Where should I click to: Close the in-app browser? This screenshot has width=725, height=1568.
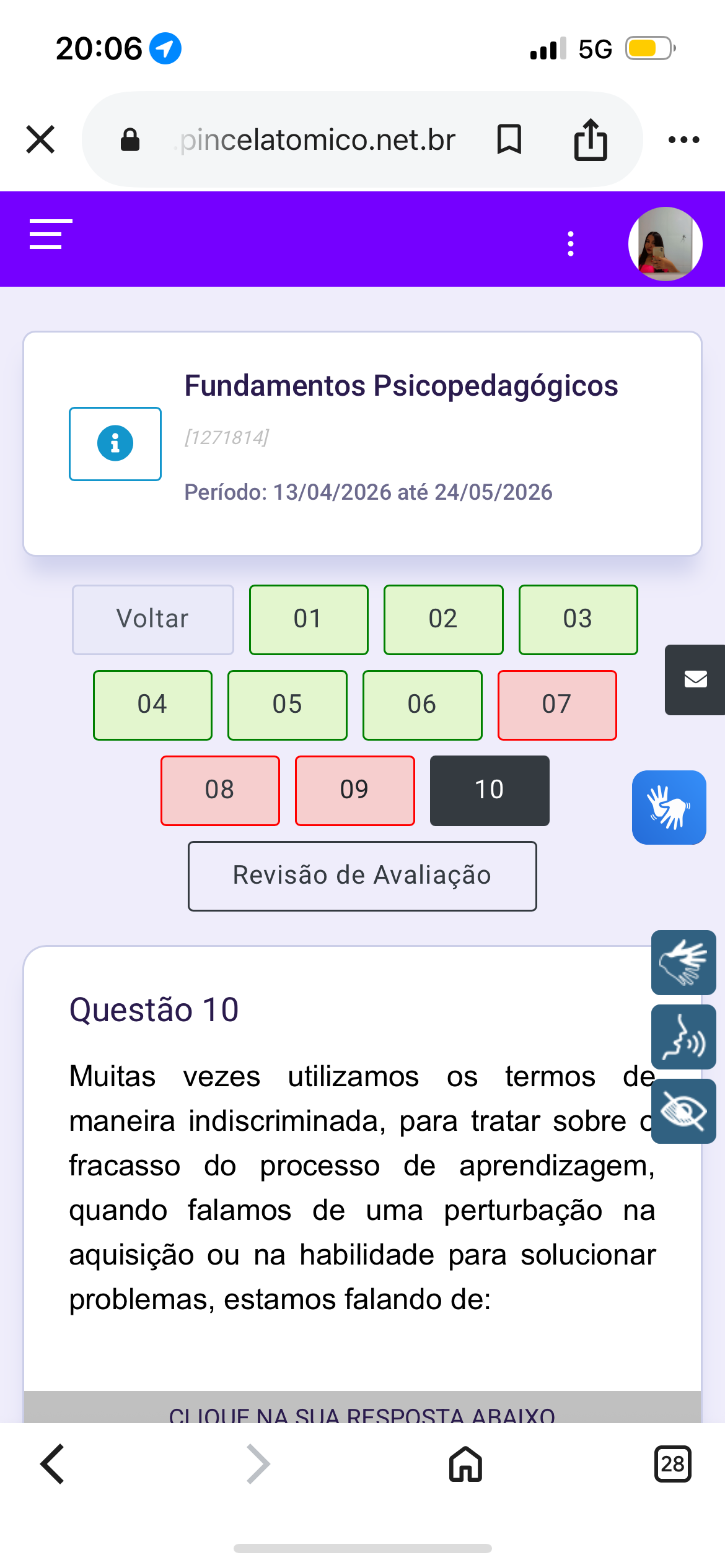point(41,139)
